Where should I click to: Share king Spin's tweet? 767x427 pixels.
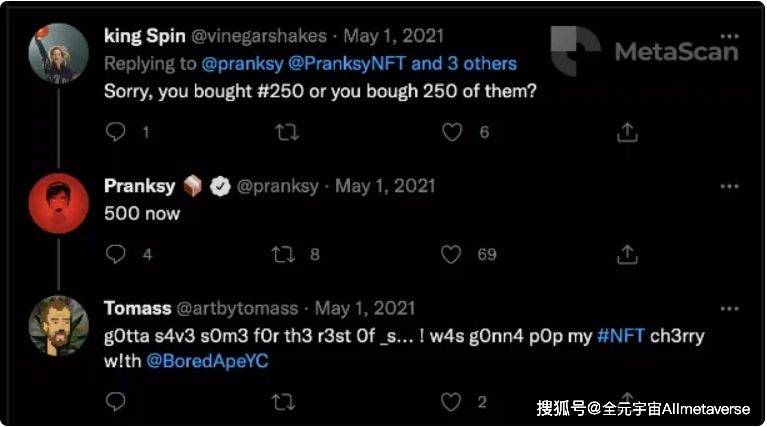tap(627, 131)
